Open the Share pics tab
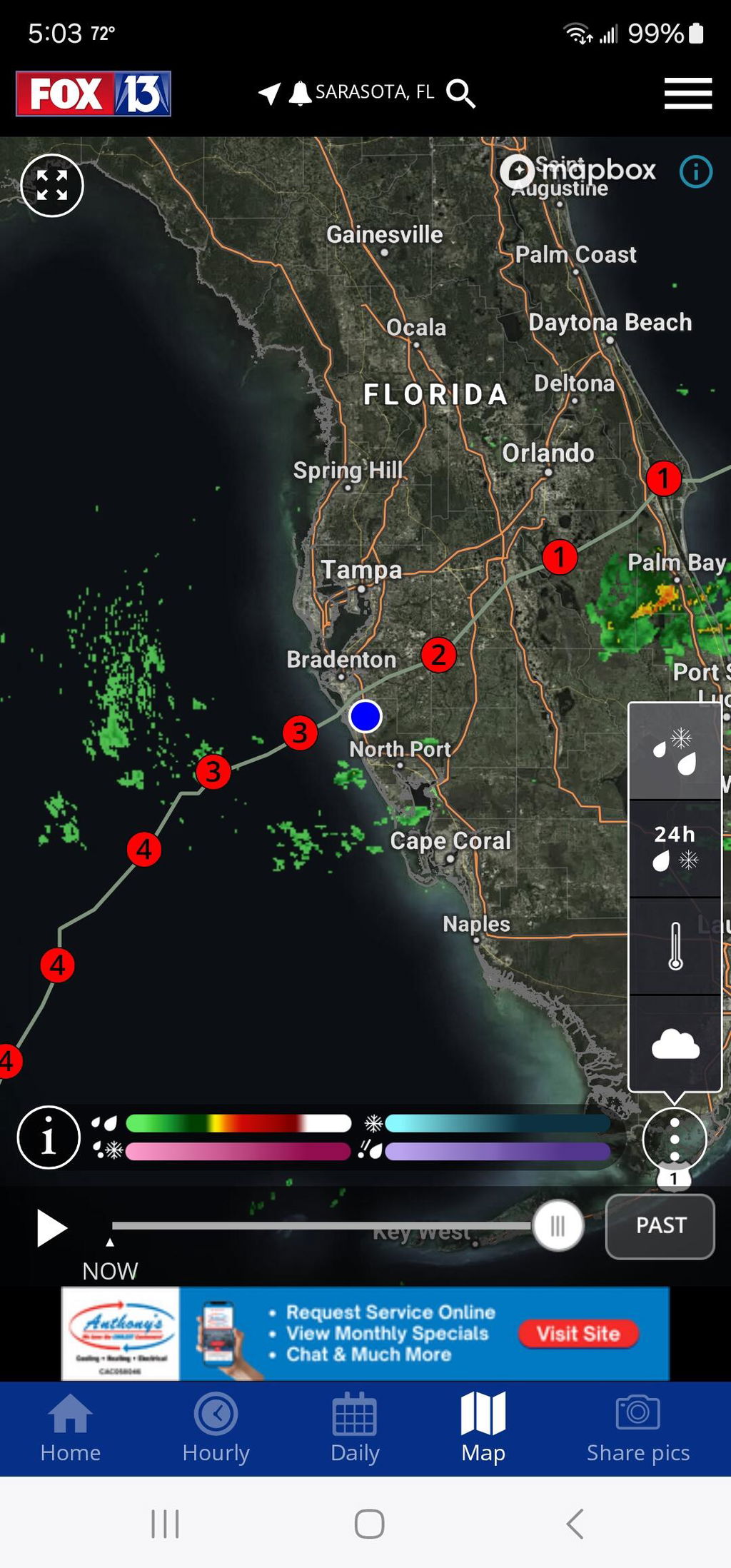731x1568 pixels. 638,1429
